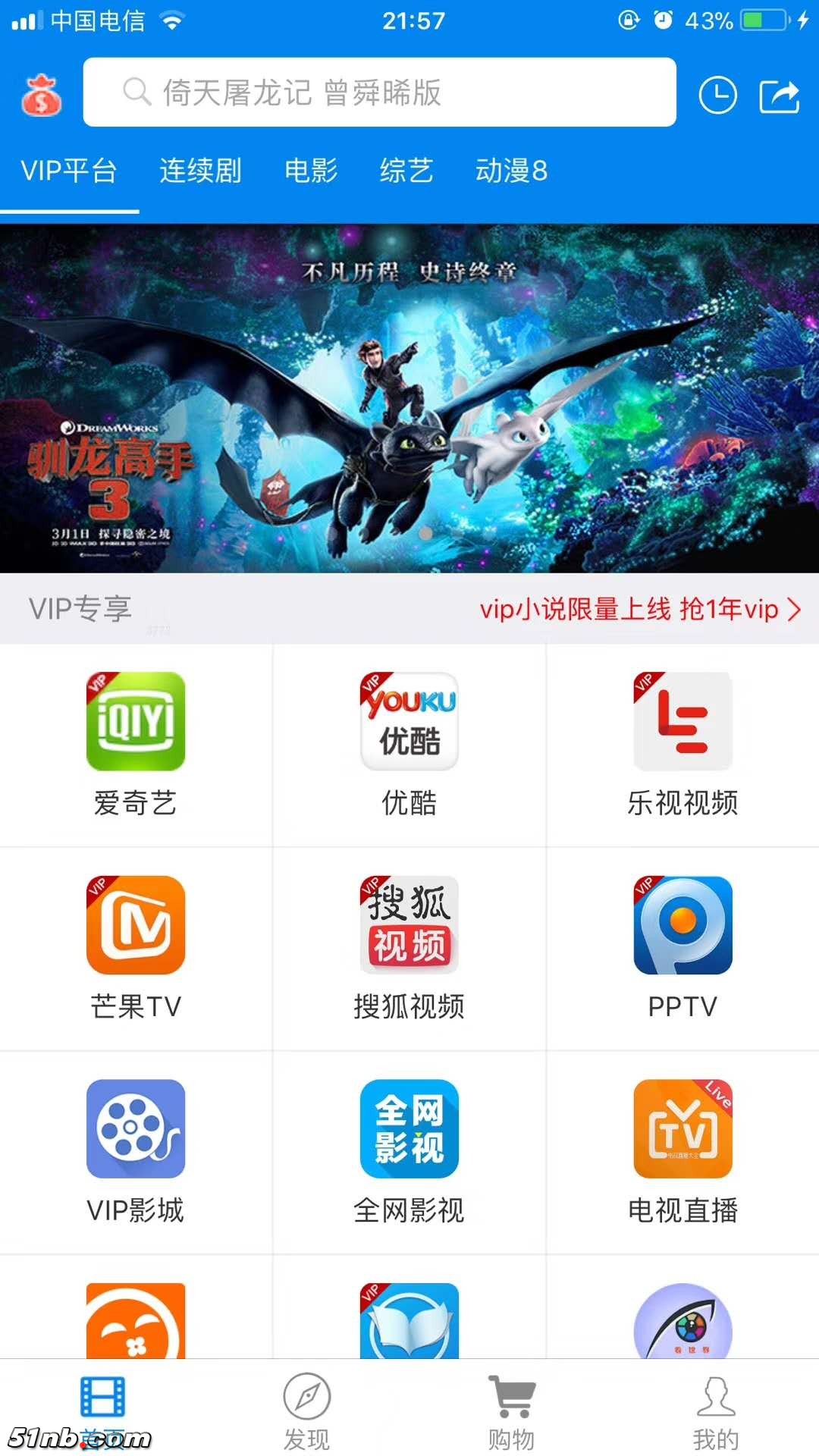Choose the PPTV tile
819x1456 pixels.
(682, 948)
